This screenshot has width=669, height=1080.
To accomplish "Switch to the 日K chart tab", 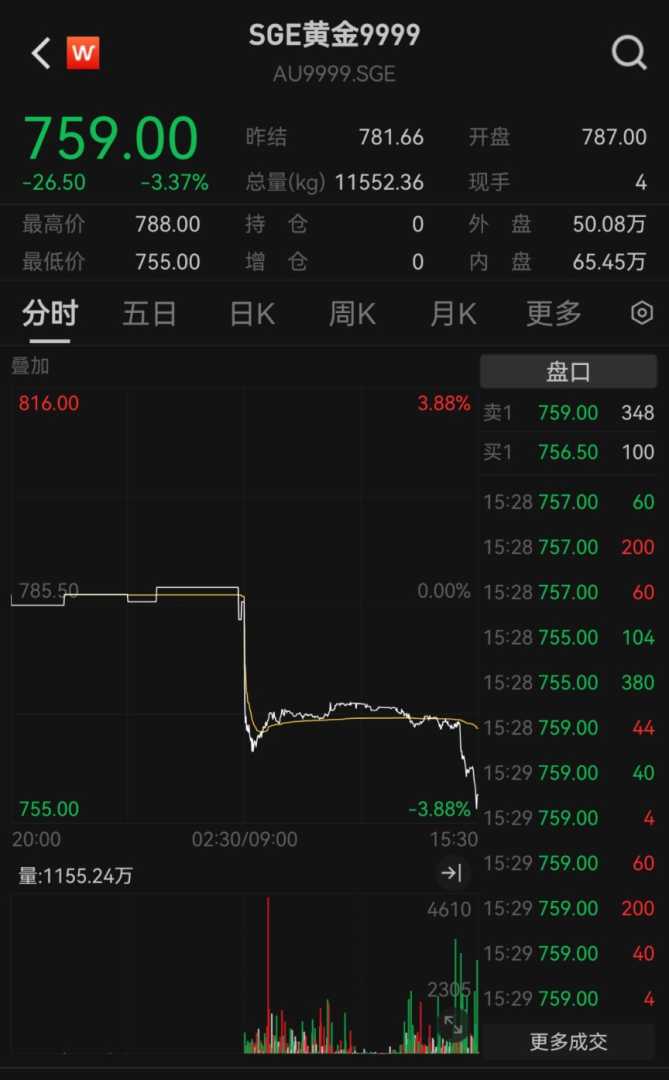I will 251,314.
